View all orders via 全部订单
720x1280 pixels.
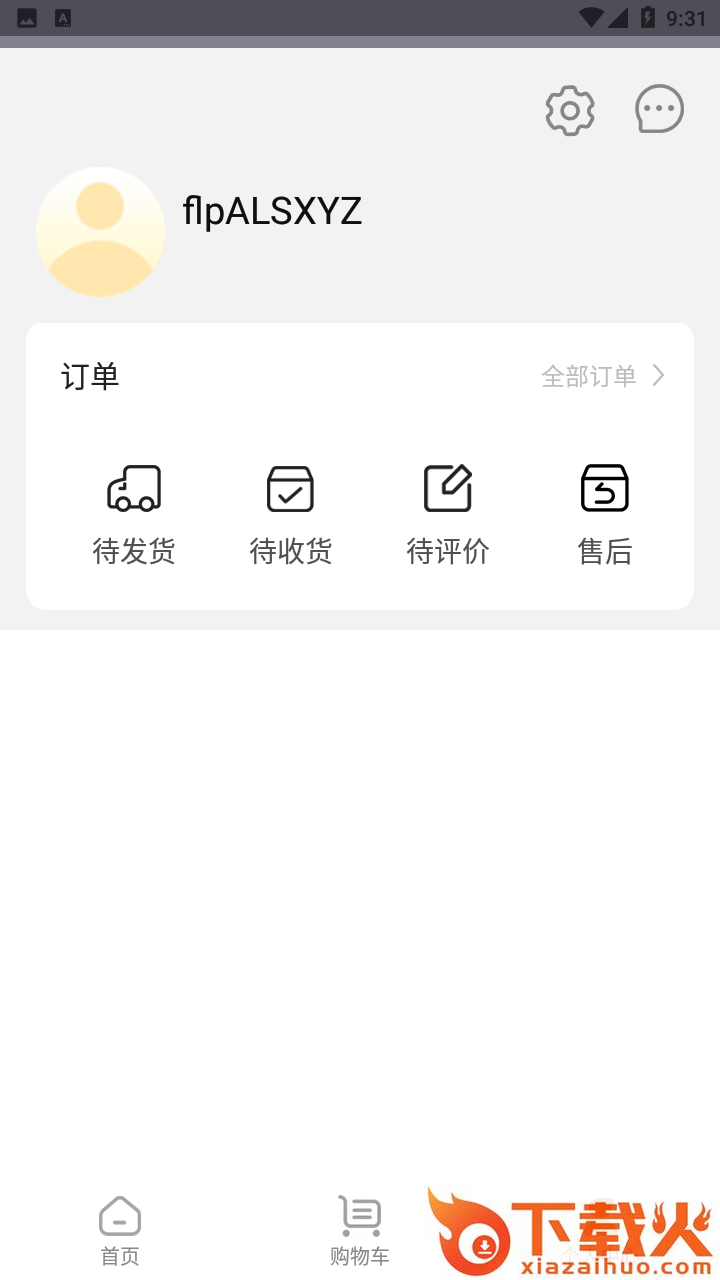coord(603,376)
